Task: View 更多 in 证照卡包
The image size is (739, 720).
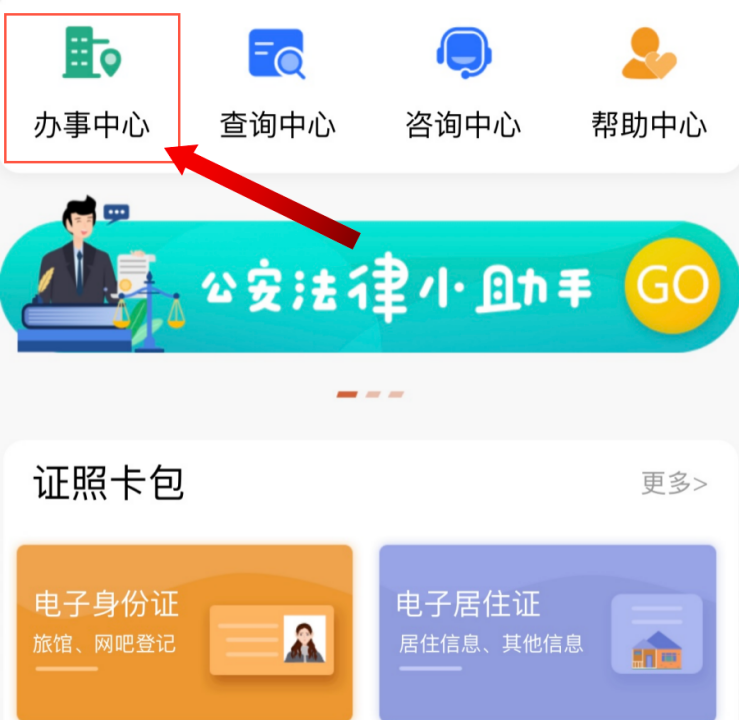Action: click(674, 484)
